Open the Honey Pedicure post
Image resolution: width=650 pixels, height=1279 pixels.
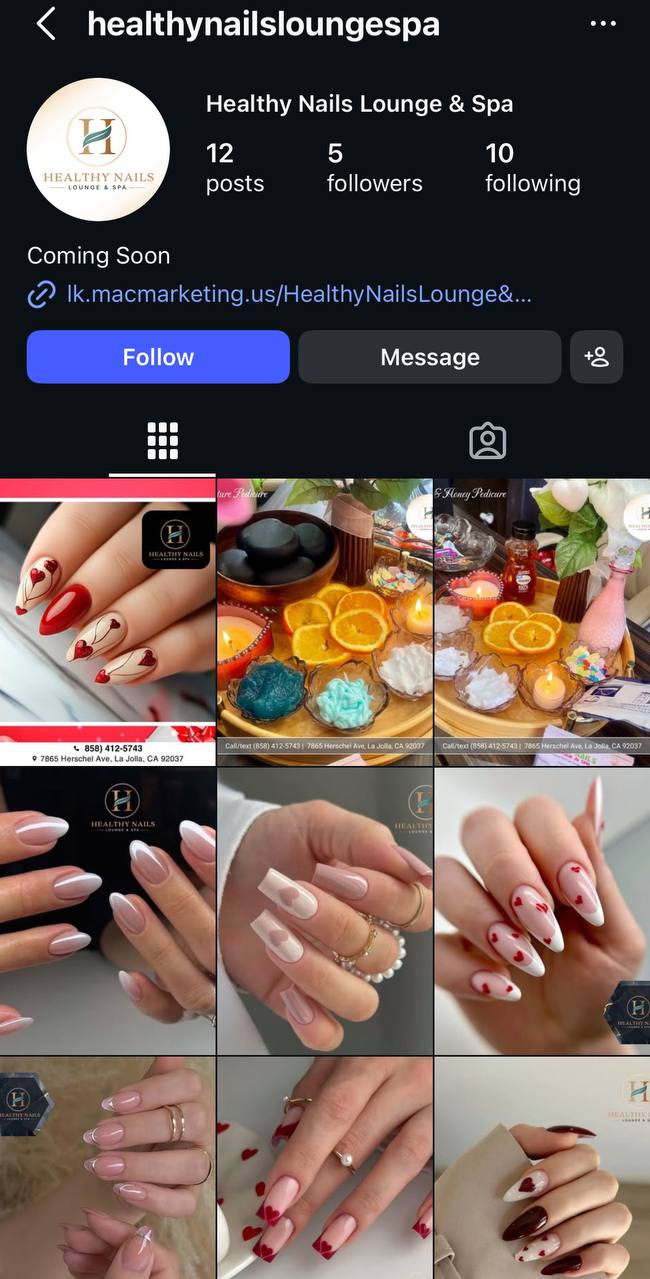[542, 622]
